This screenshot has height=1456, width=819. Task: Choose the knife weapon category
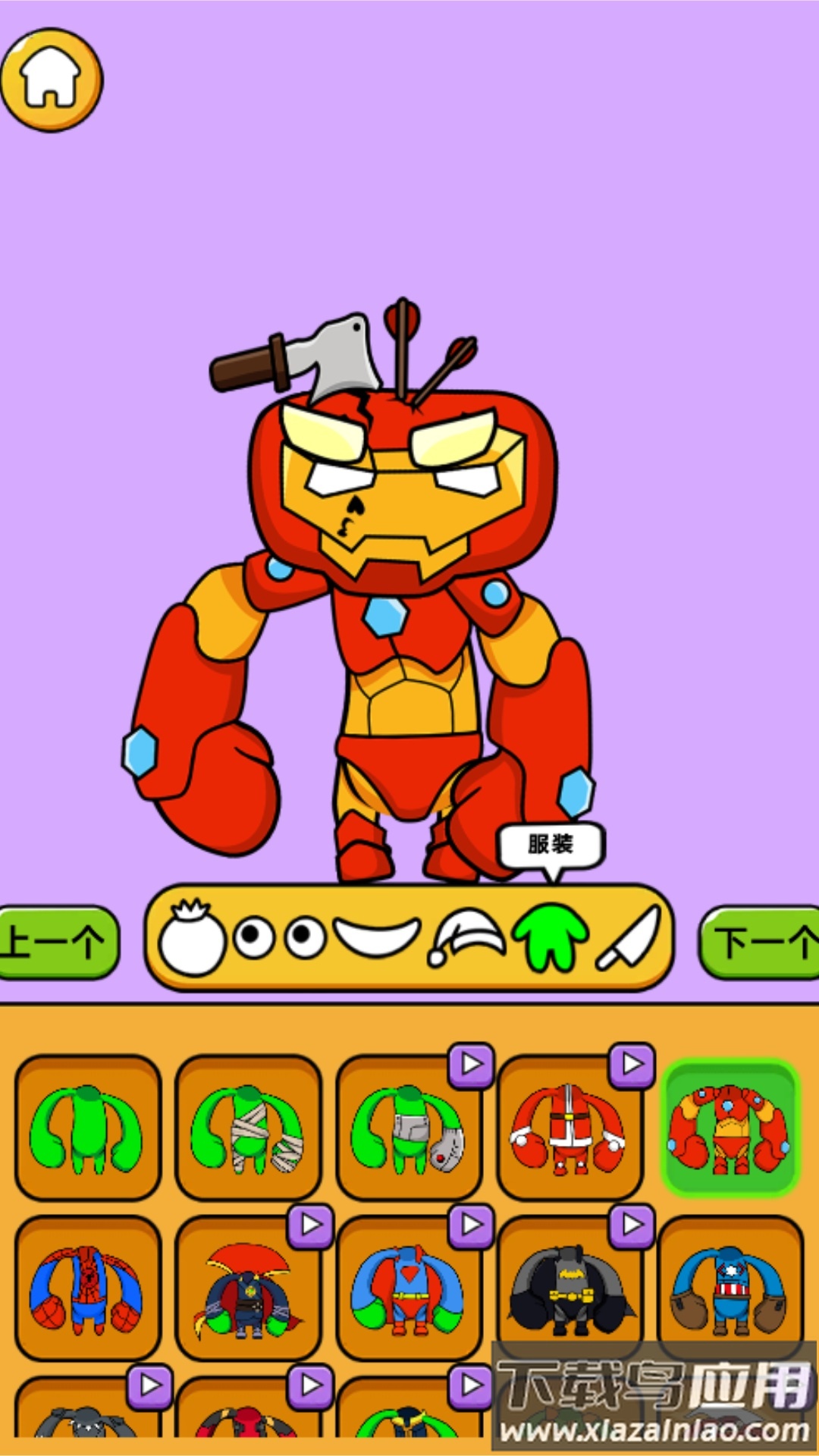[629, 938]
